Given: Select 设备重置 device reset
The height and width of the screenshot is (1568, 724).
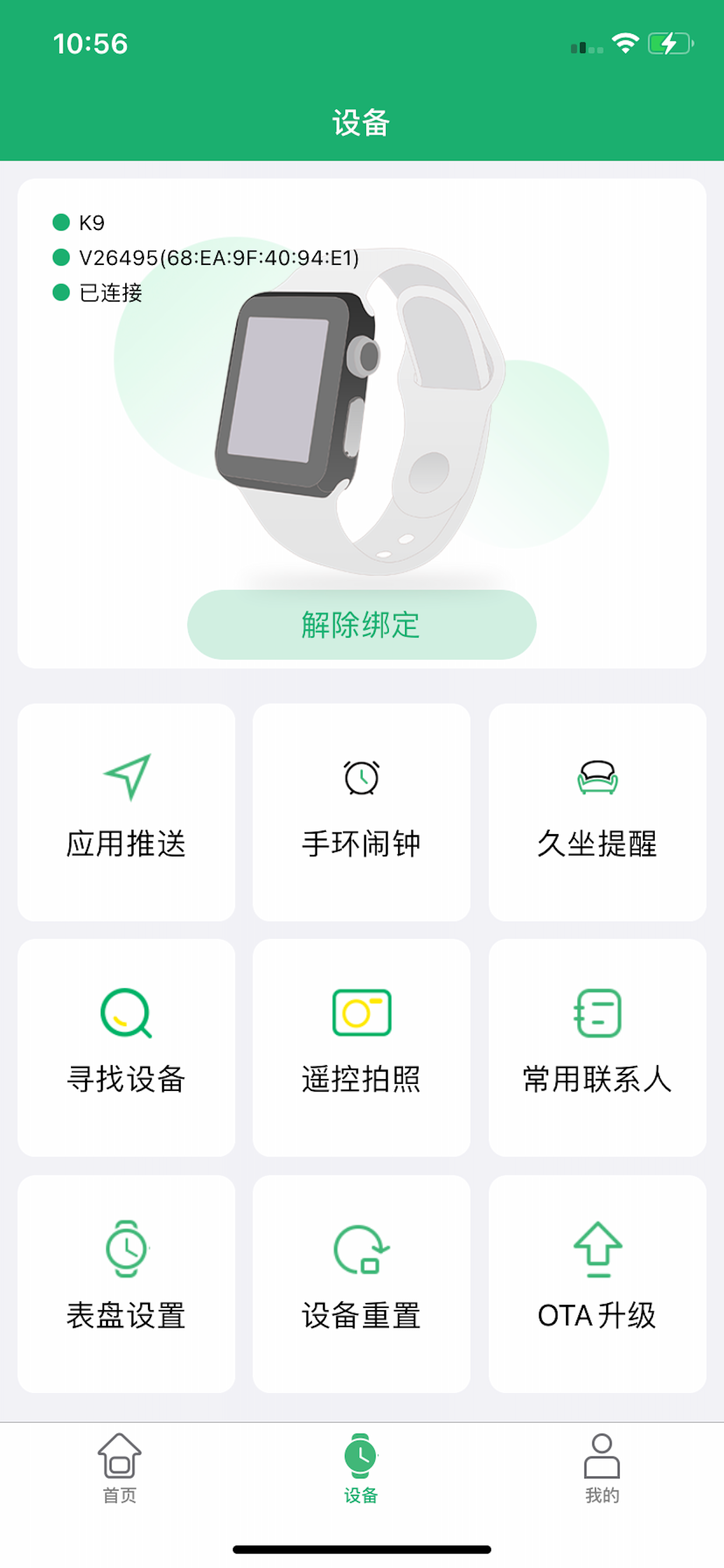Looking at the screenshot, I should tap(361, 1283).
